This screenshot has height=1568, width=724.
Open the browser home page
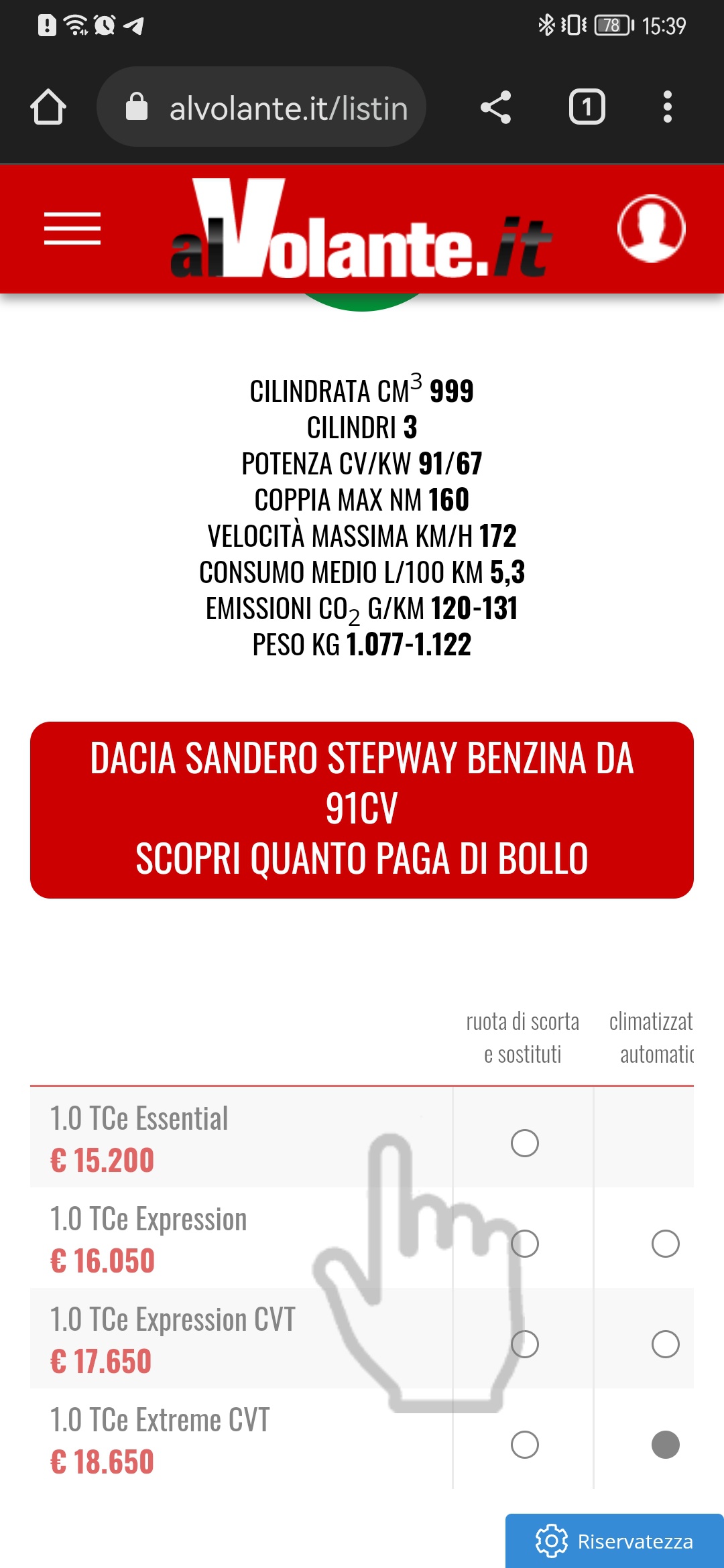click(x=48, y=107)
